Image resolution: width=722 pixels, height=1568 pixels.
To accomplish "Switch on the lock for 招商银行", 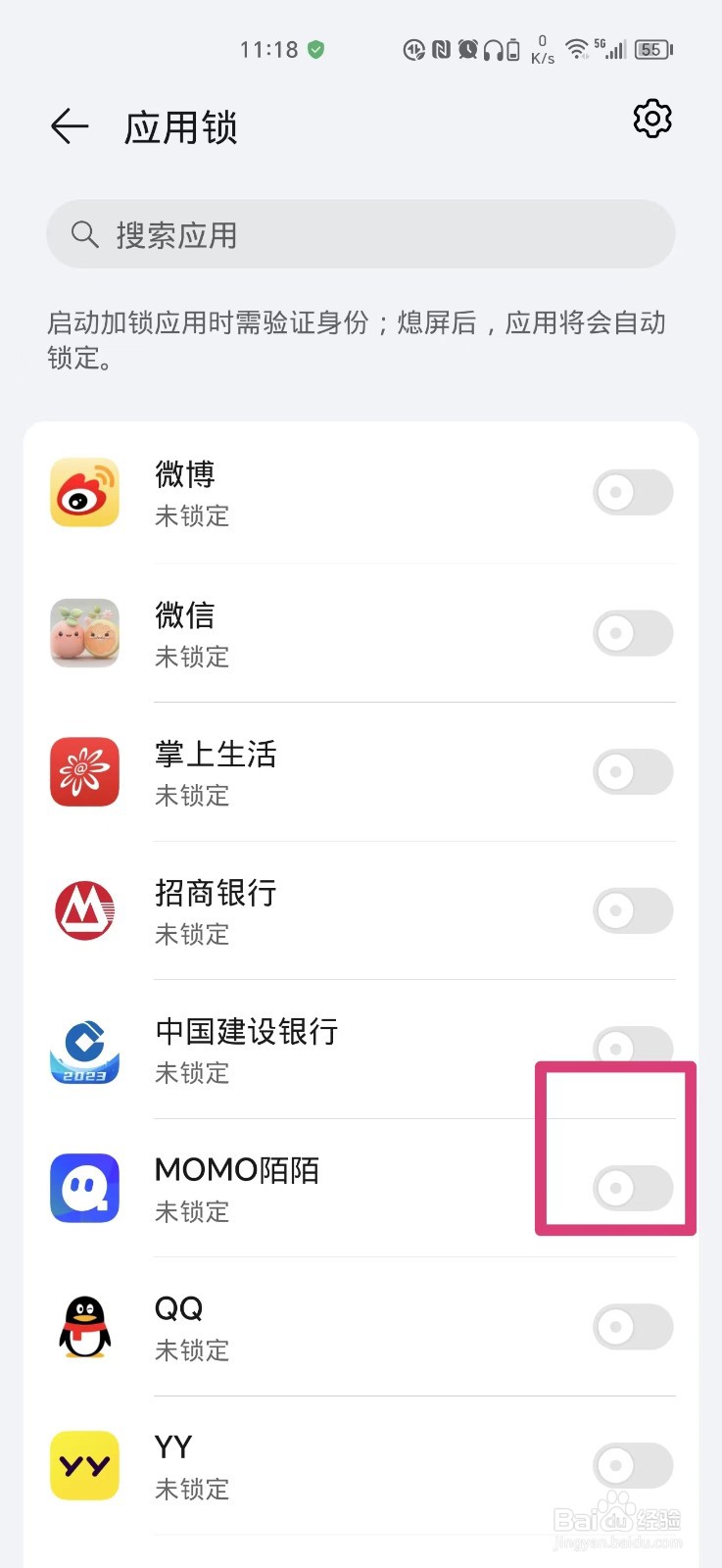I will point(633,911).
